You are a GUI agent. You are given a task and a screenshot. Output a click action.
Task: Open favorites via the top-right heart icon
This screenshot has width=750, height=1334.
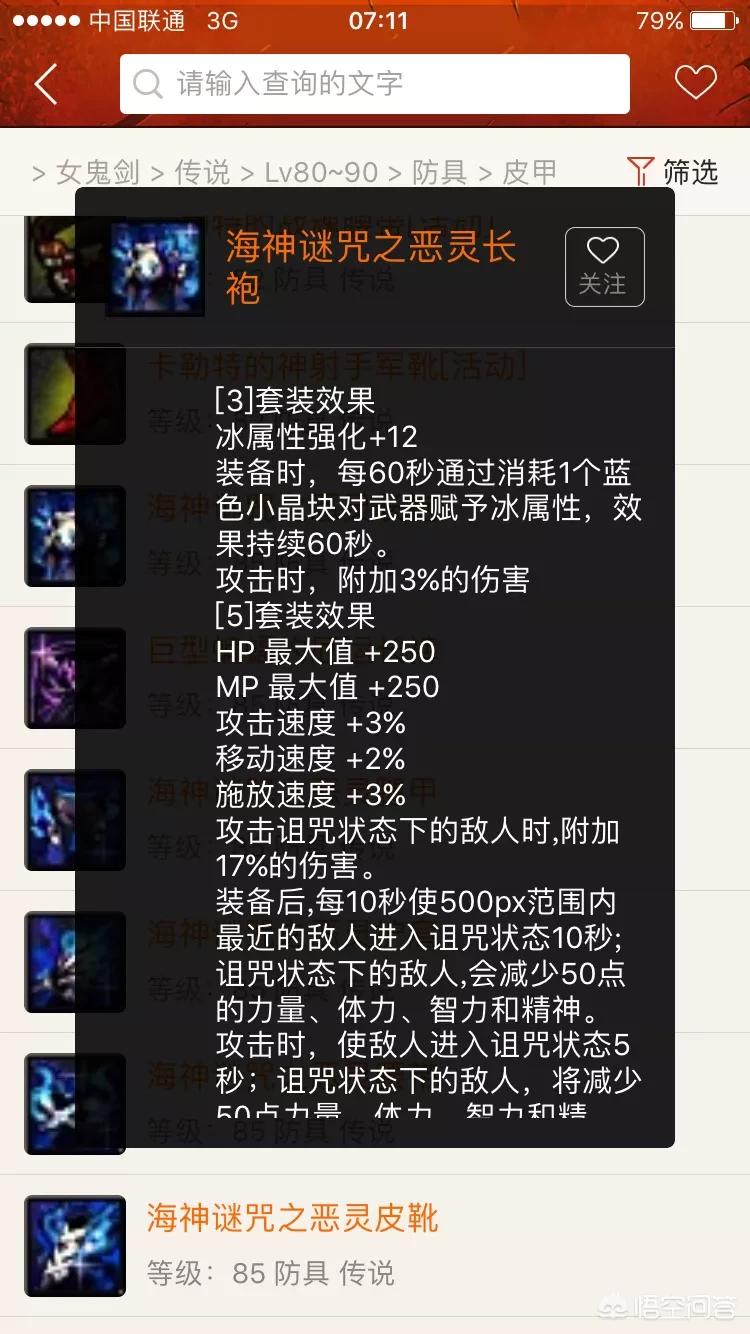coord(695,83)
